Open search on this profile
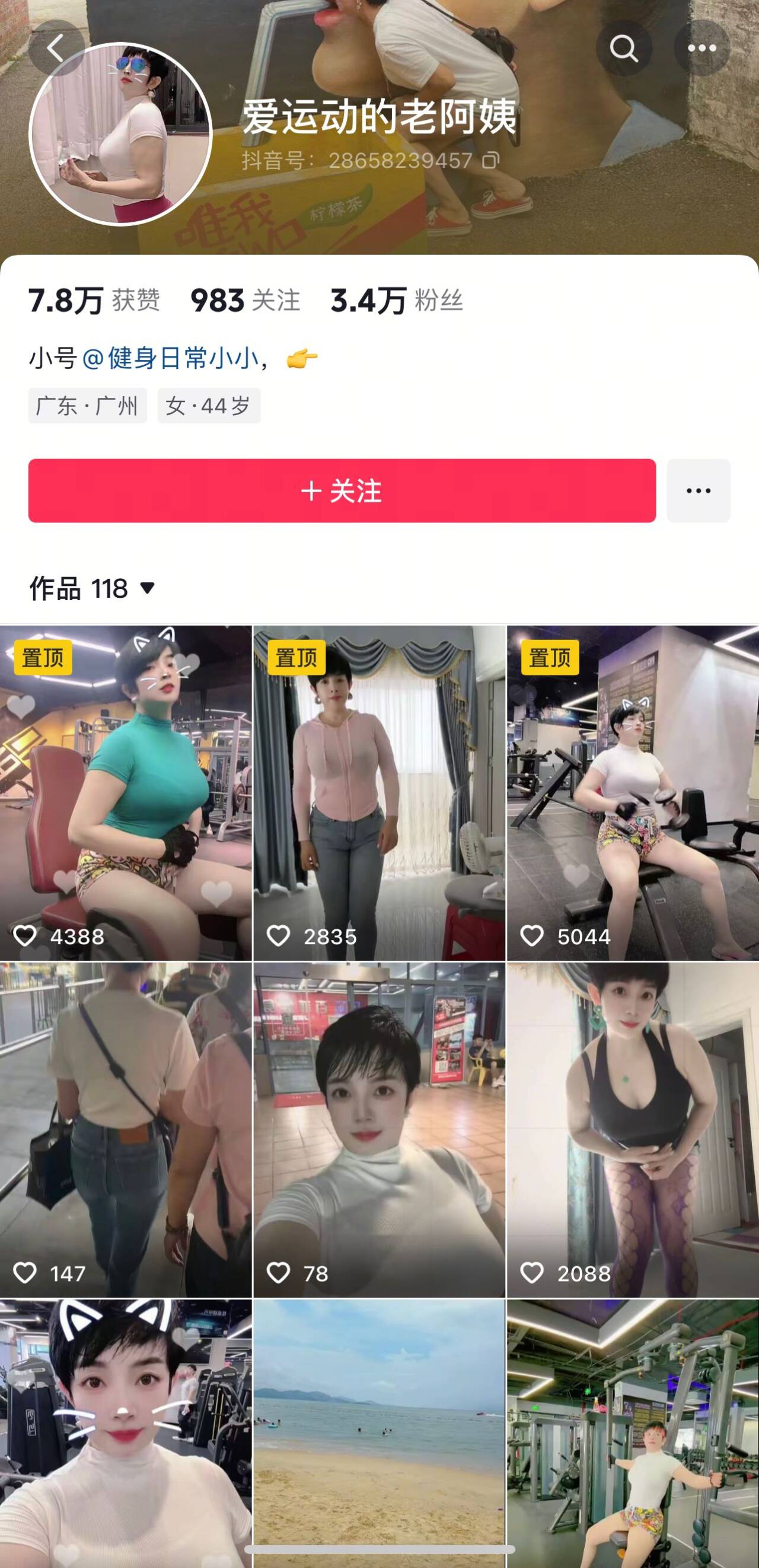 [623, 48]
